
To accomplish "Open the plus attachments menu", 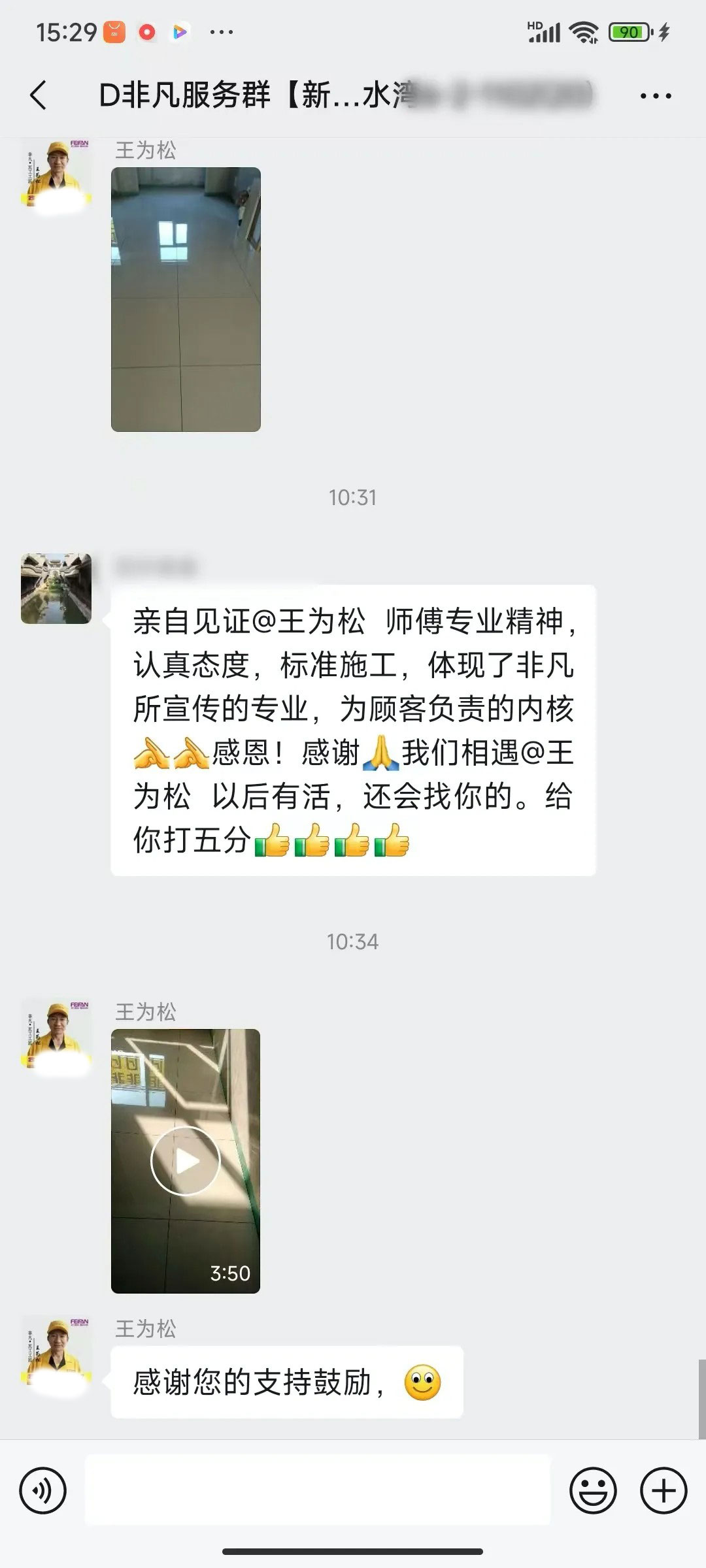I will click(664, 1490).
